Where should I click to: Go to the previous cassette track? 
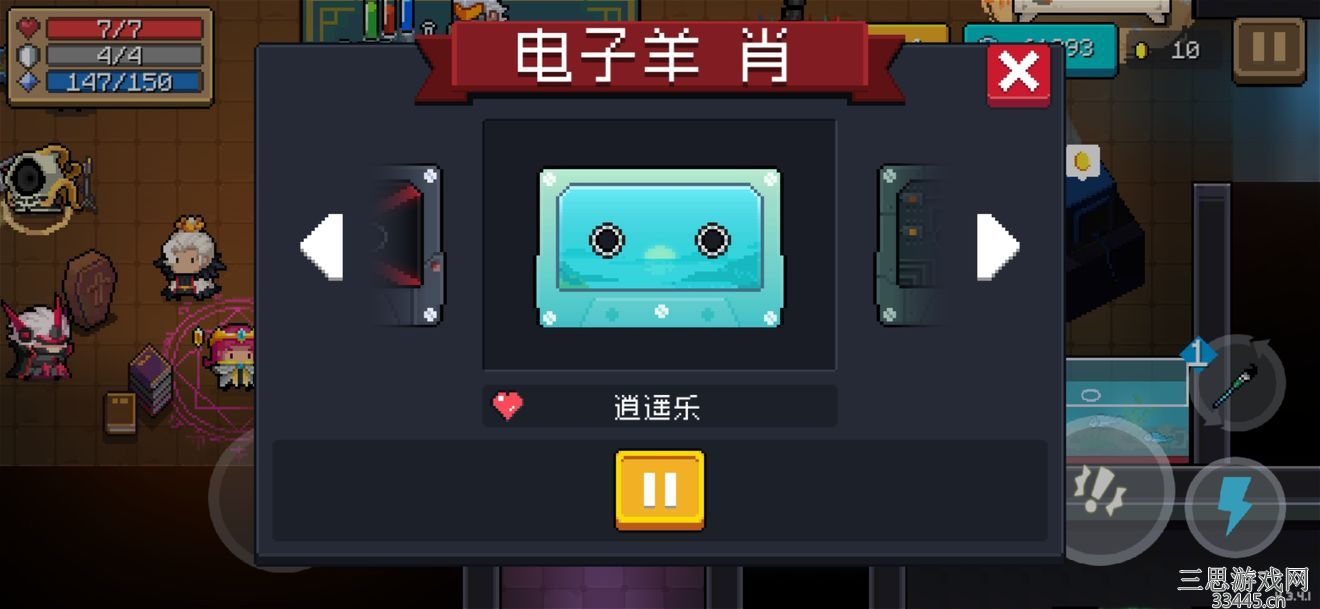322,246
